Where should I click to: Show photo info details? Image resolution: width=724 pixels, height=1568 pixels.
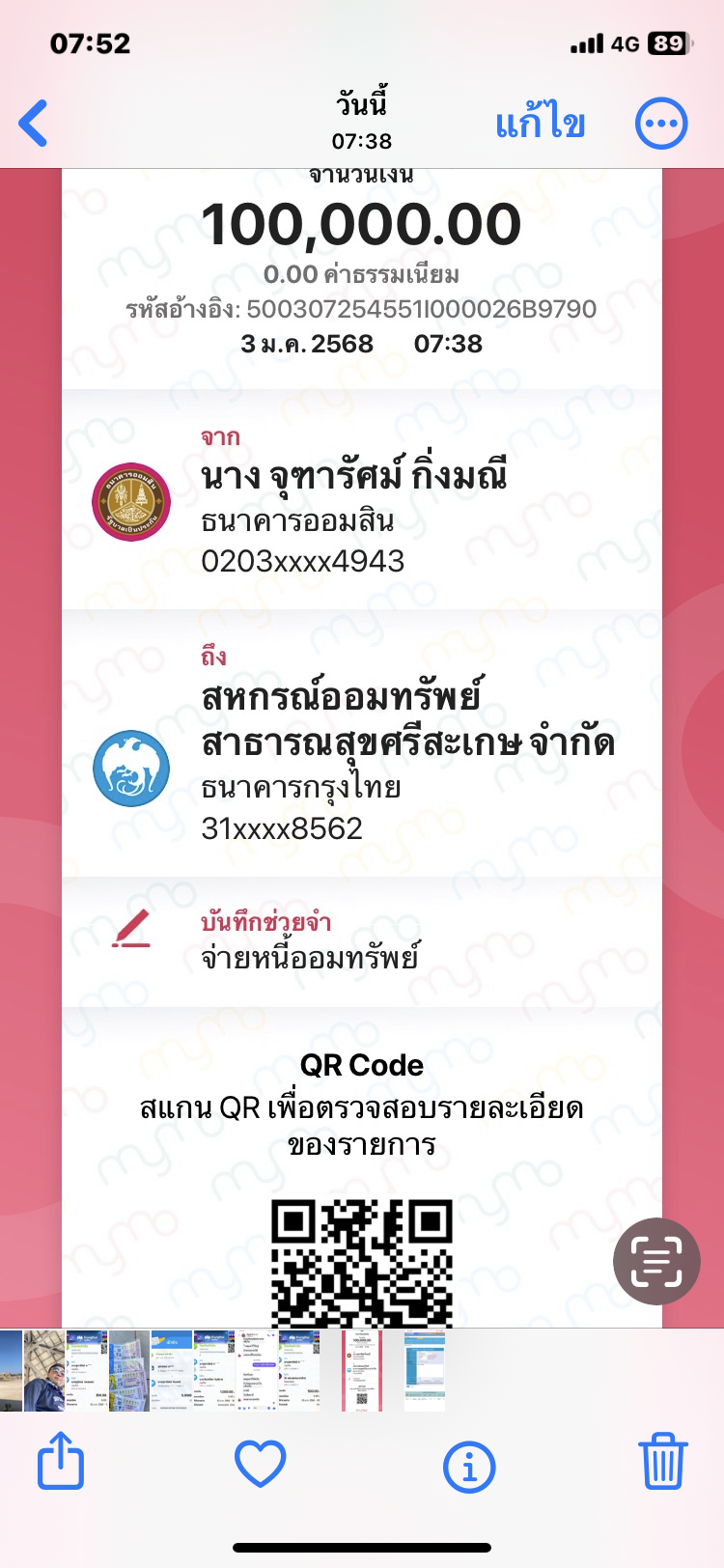[x=469, y=1467]
